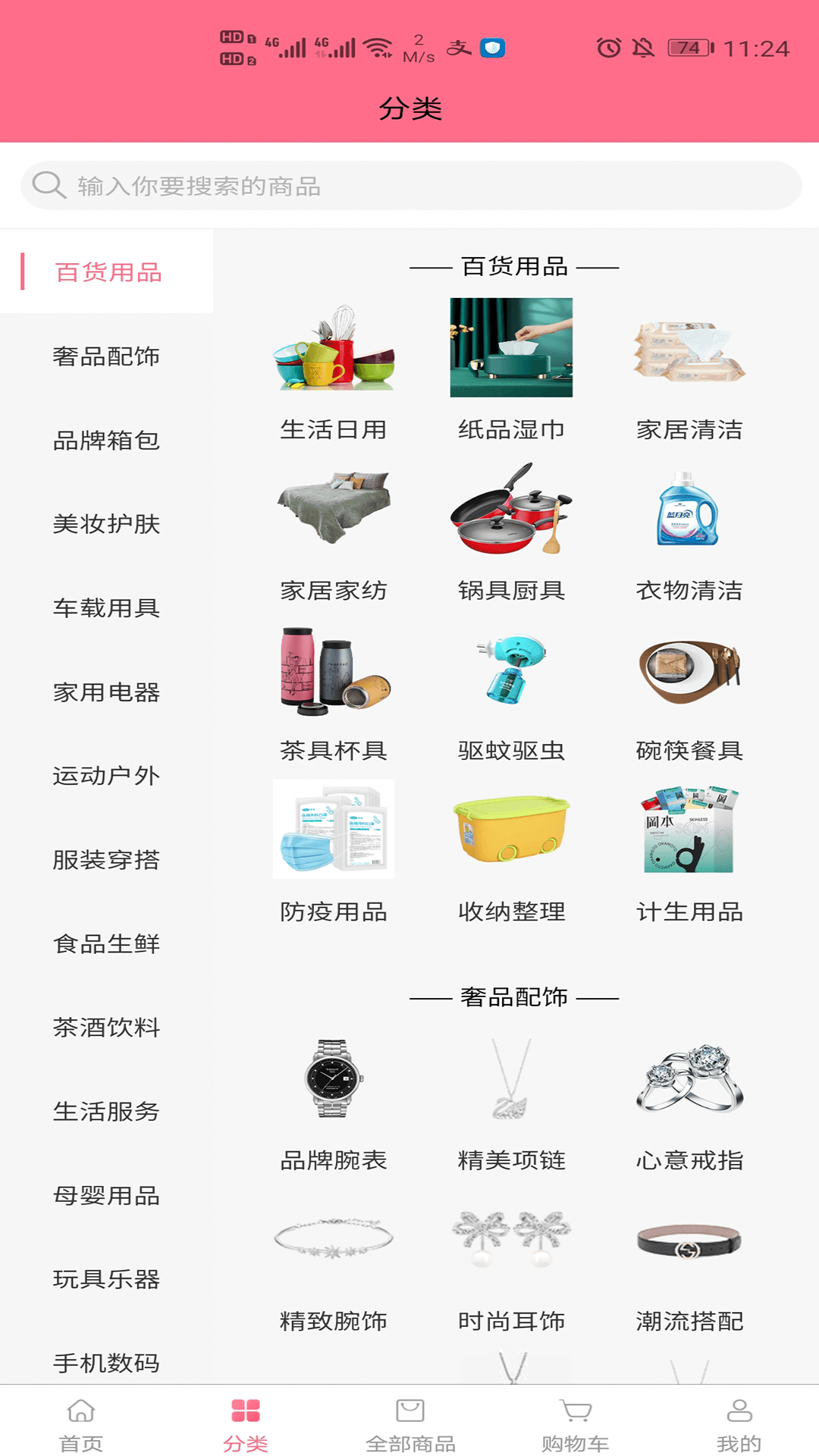Browse 衣物清洁 items
The height and width of the screenshot is (1456, 819).
coord(689,531)
